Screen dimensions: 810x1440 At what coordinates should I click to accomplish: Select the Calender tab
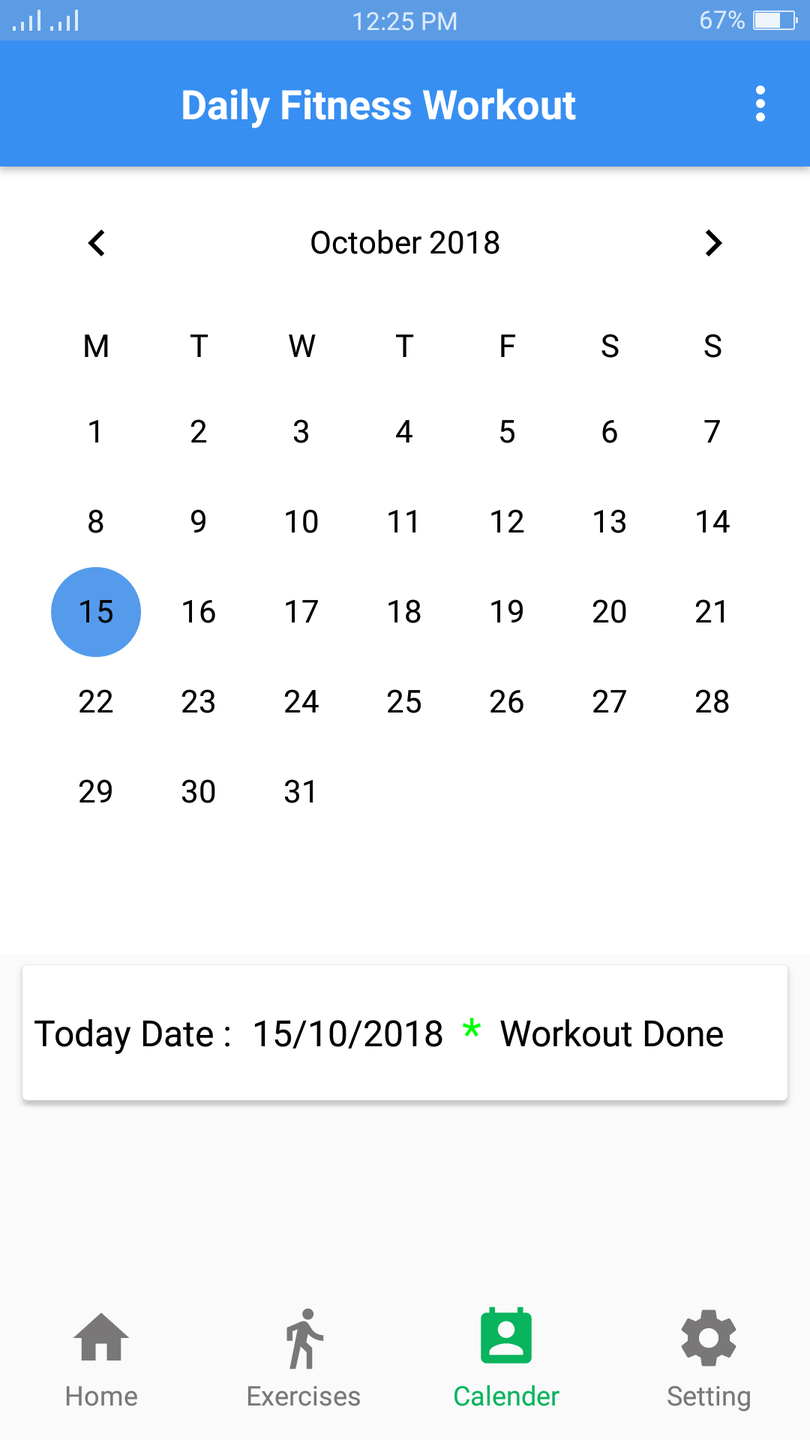[x=506, y=1358]
